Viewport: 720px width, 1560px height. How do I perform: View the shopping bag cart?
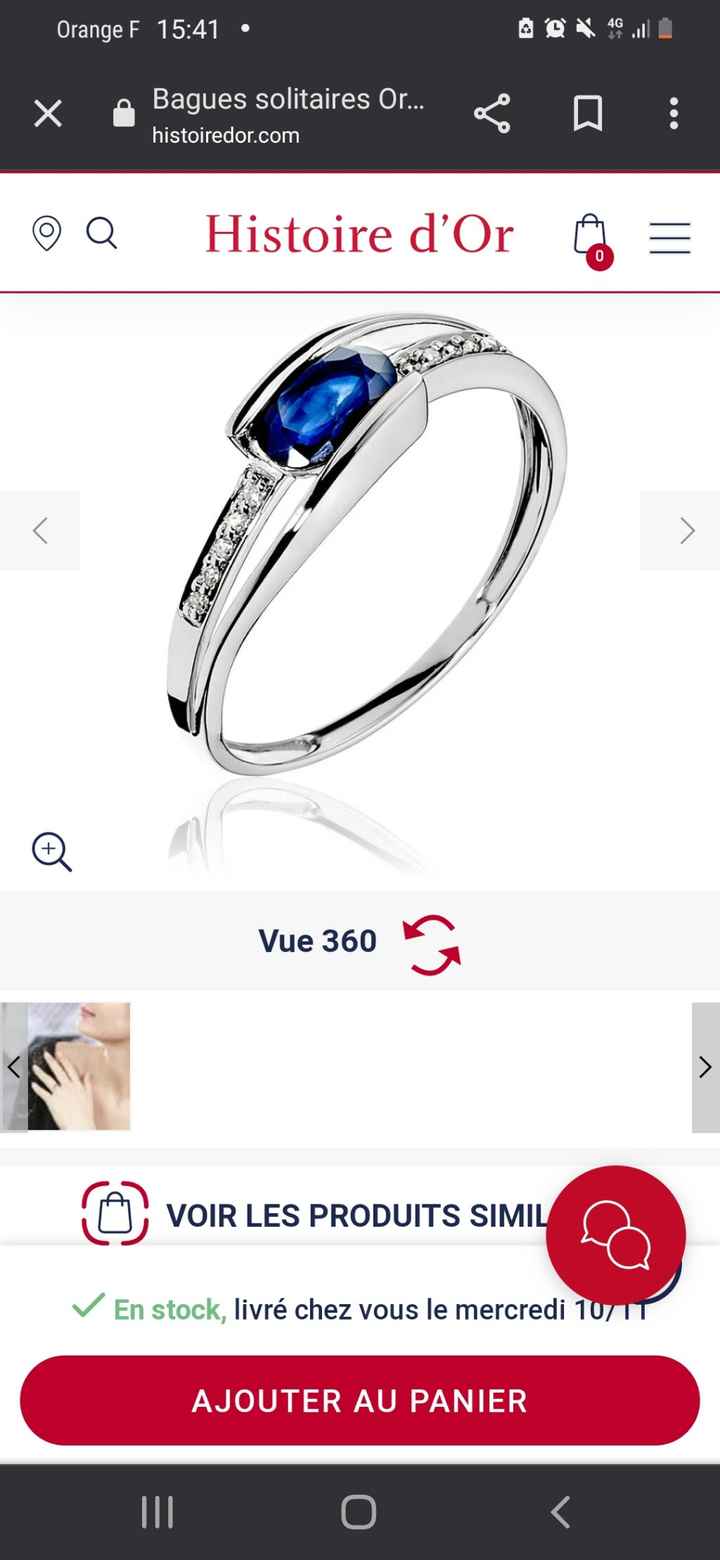pyautogui.click(x=590, y=233)
